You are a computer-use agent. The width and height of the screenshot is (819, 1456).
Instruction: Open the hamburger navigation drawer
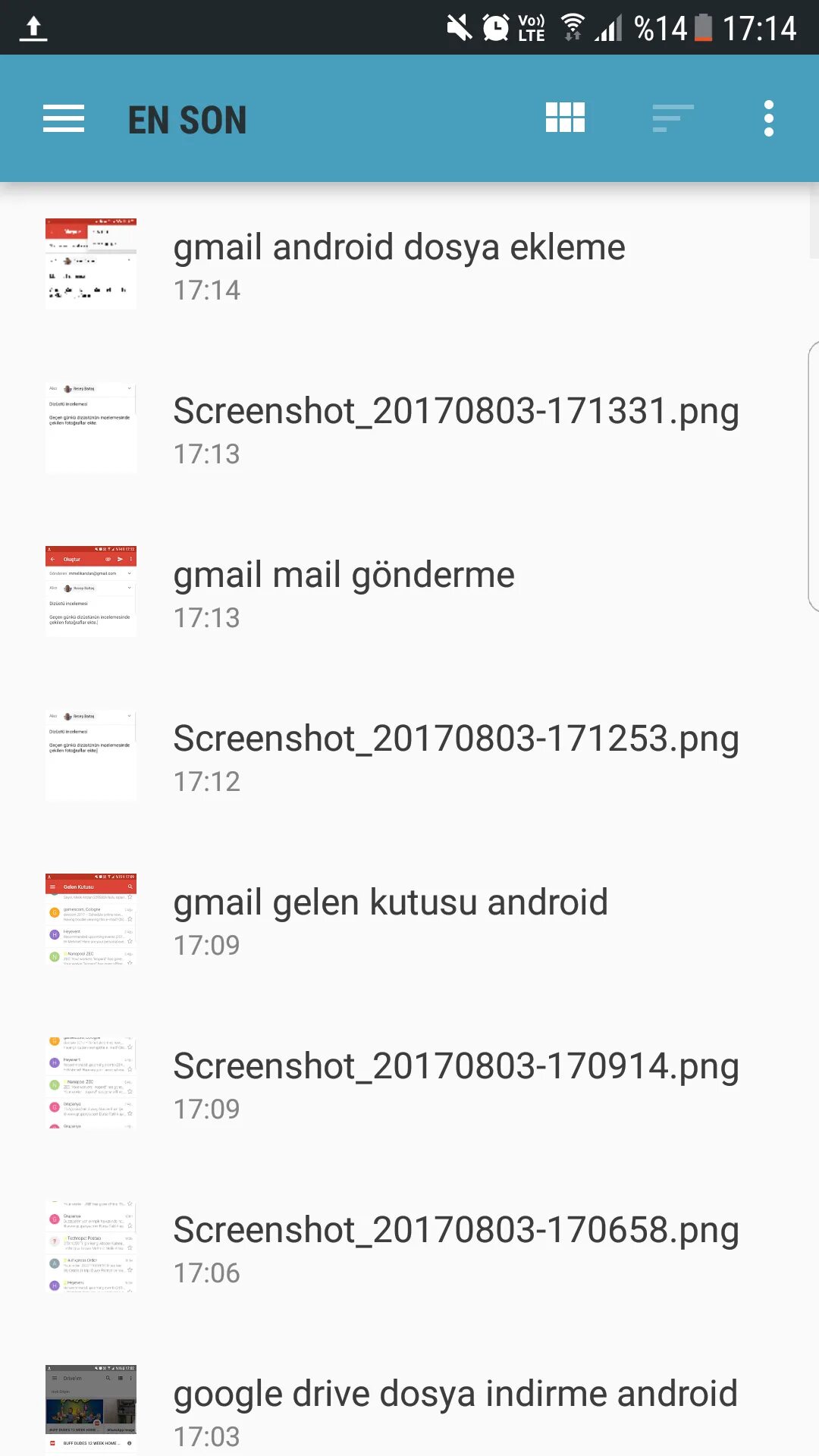64,118
